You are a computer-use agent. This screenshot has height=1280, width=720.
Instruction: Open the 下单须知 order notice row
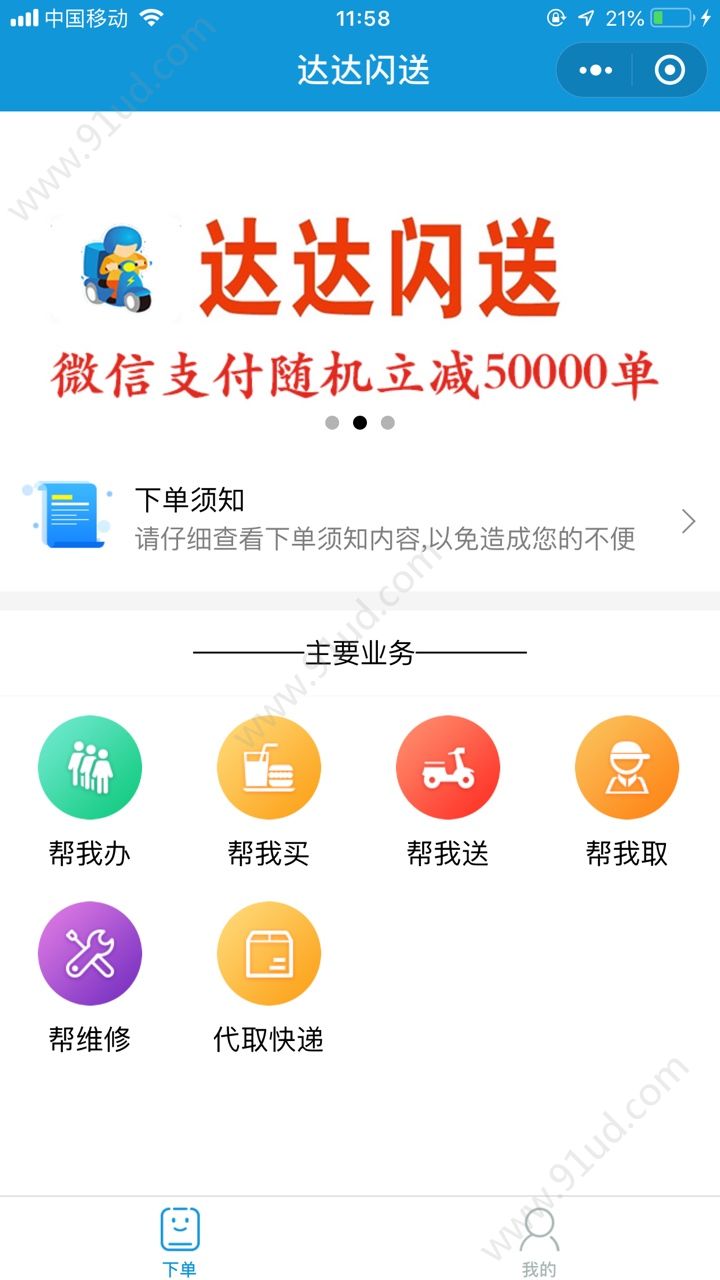tap(360, 520)
